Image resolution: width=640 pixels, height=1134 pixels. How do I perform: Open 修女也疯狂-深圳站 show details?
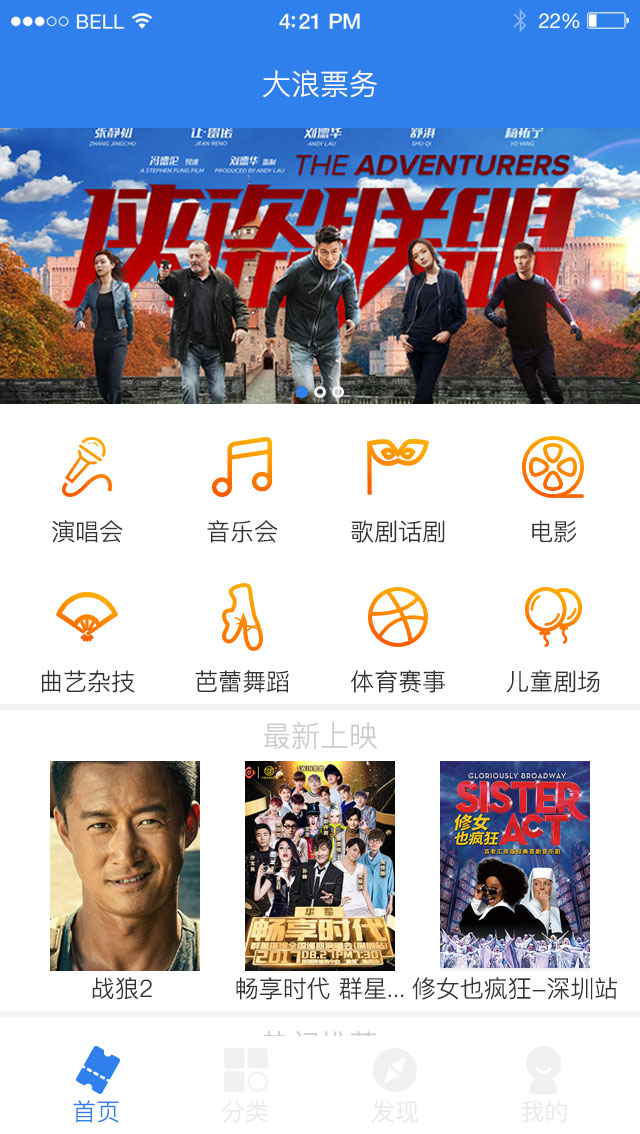pyautogui.click(x=515, y=866)
